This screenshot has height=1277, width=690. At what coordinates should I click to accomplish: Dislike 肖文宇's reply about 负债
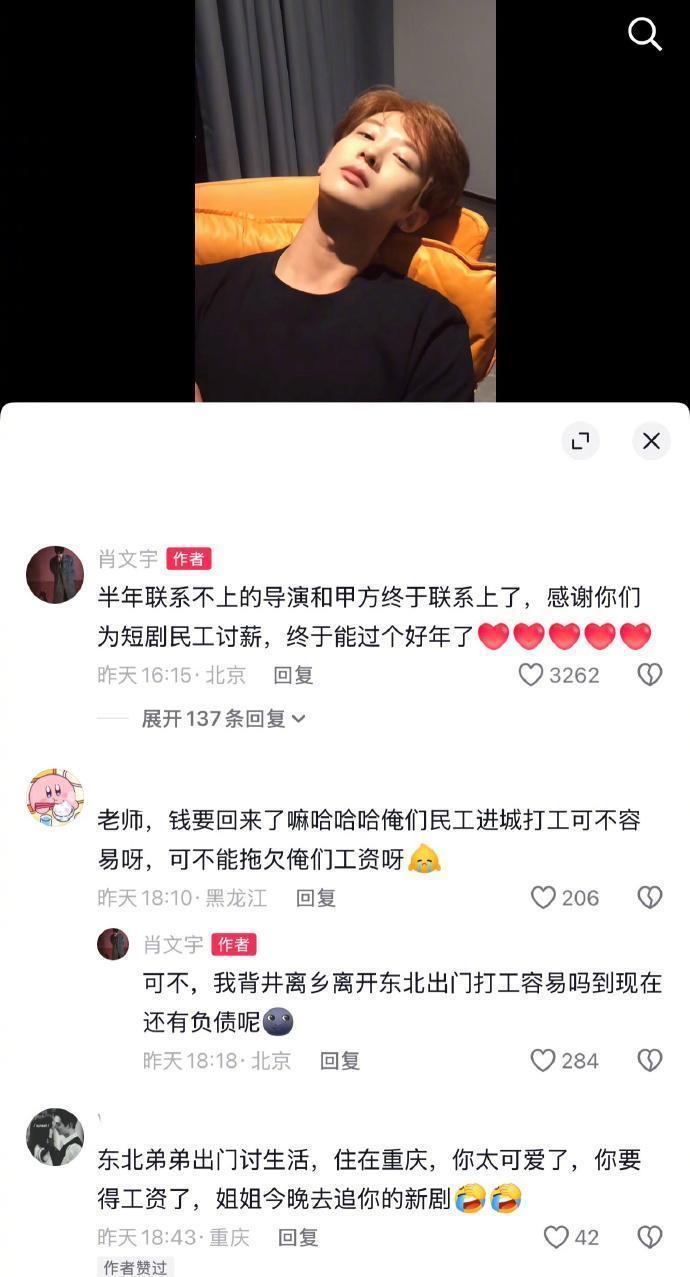(x=650, y=1060)
